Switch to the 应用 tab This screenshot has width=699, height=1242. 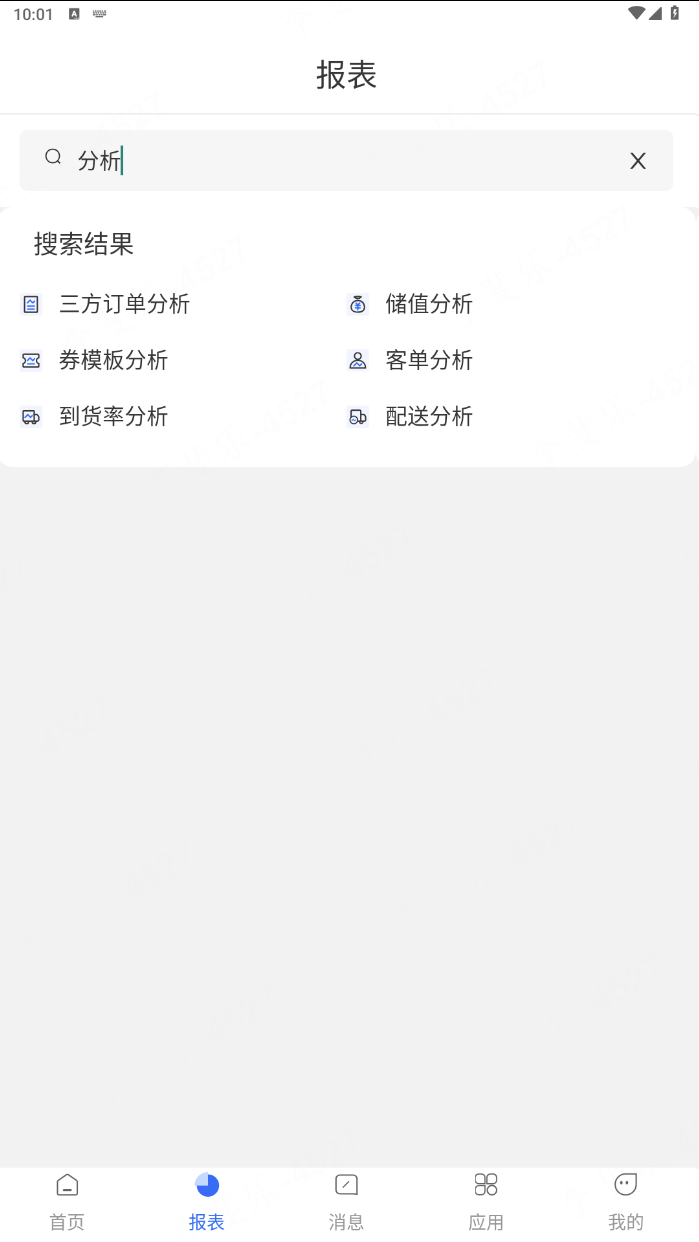486,1202
